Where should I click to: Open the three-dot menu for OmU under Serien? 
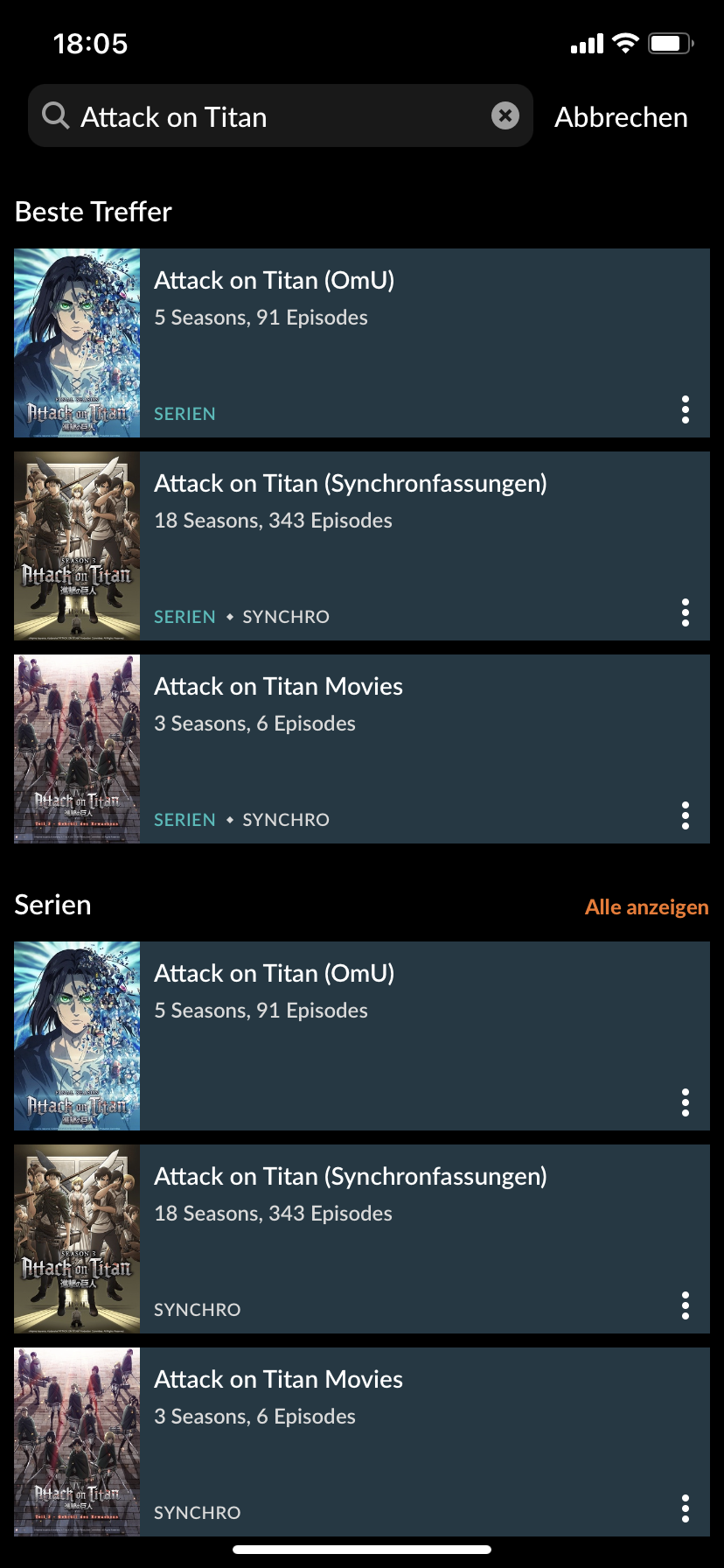coord(686,1102)
